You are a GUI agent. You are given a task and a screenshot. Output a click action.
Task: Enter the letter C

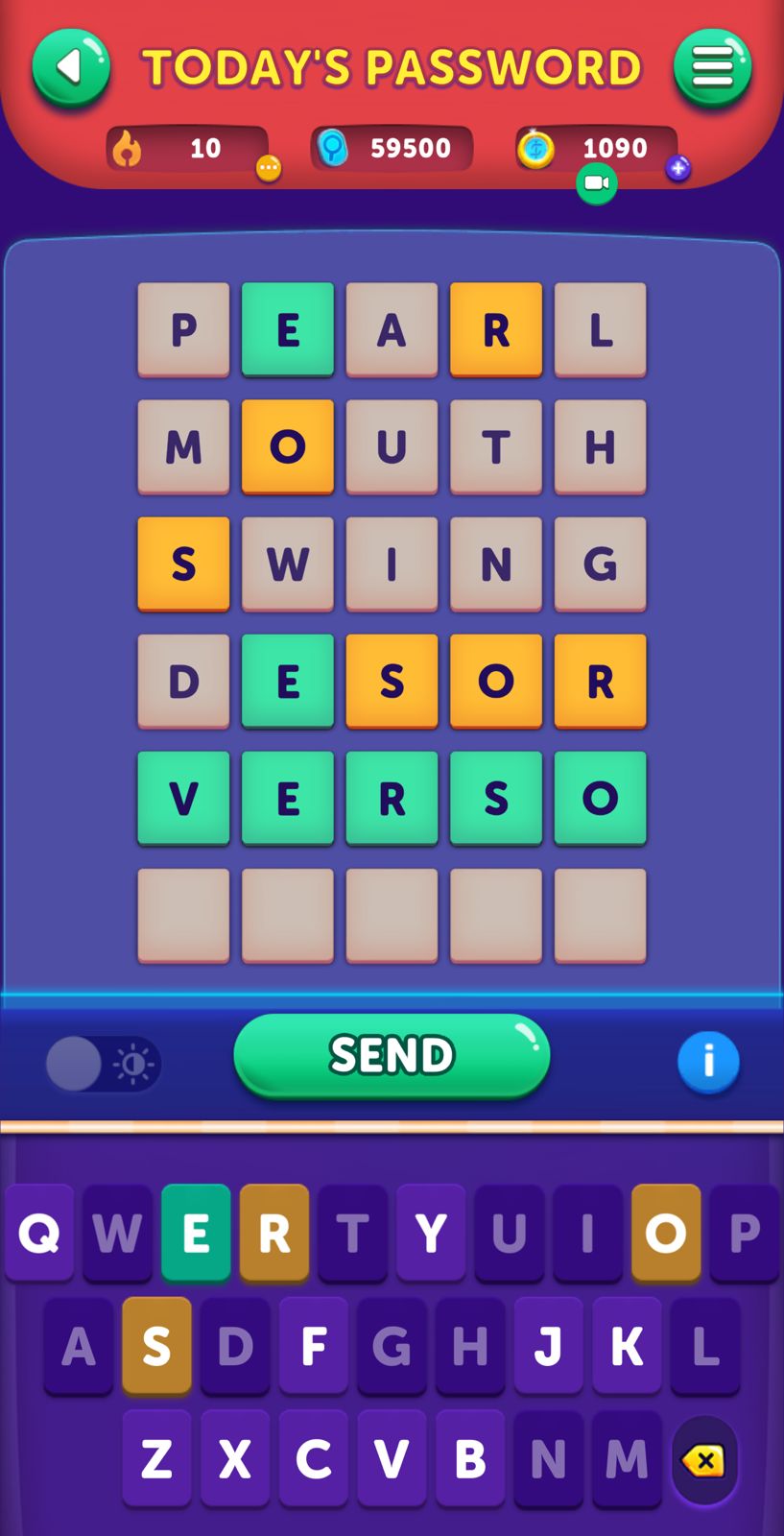tap(314, 1459)
